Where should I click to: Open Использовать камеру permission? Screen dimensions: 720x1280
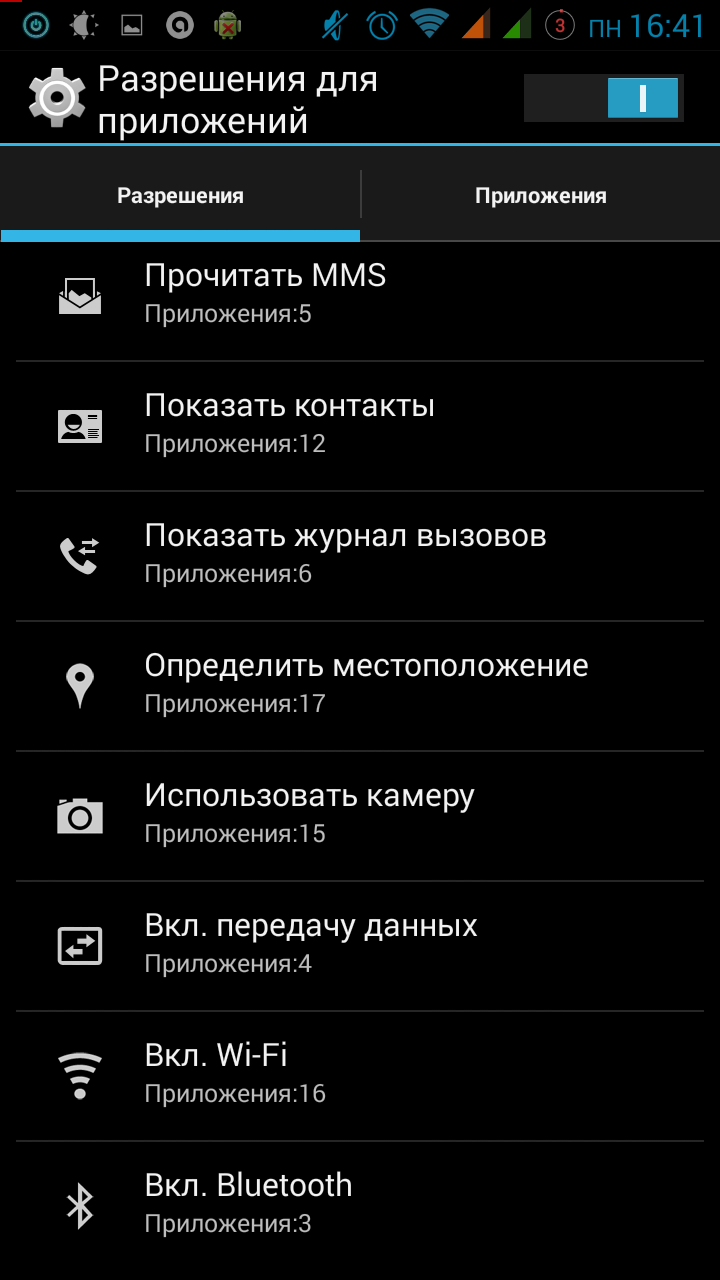[x=360, y=815]
